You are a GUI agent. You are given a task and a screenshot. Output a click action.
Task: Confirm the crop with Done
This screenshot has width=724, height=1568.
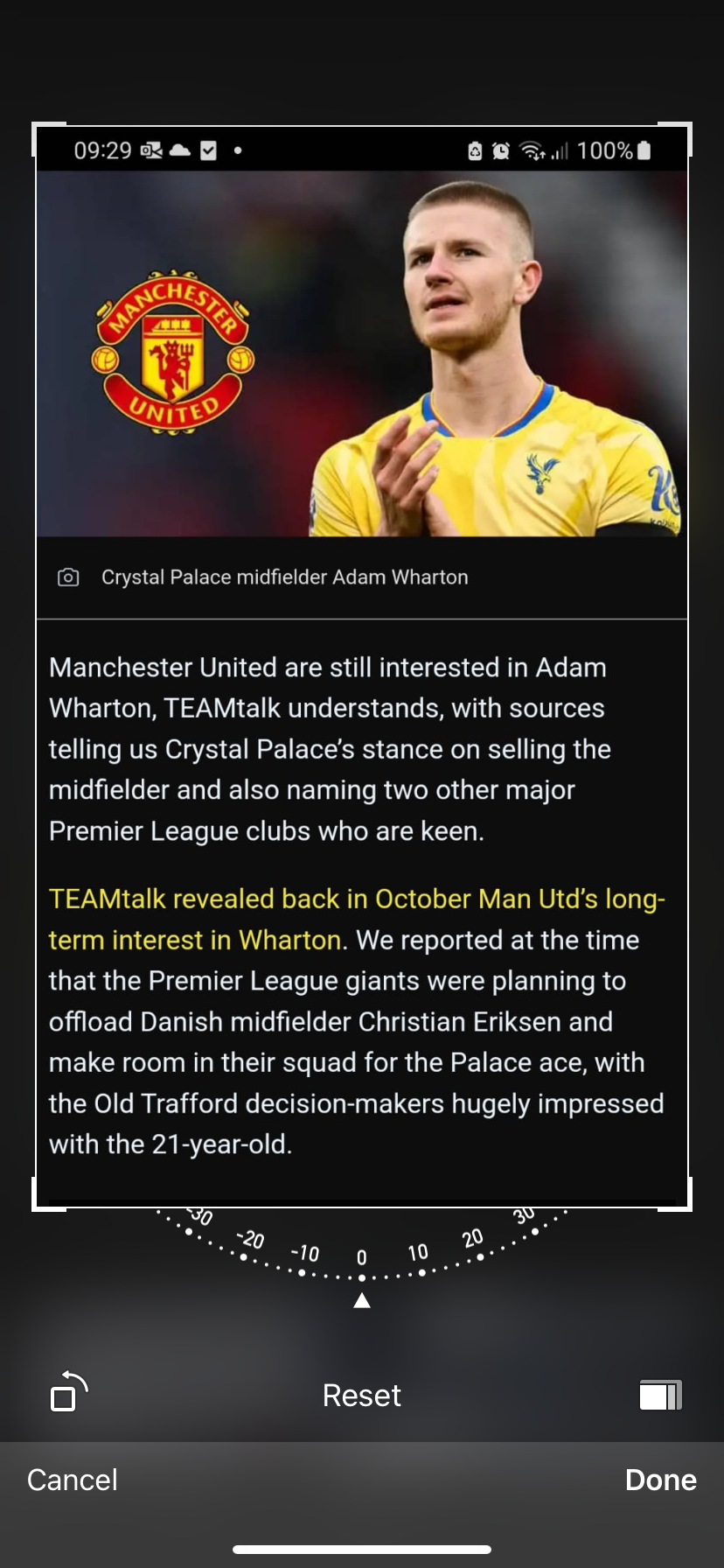661,1480
